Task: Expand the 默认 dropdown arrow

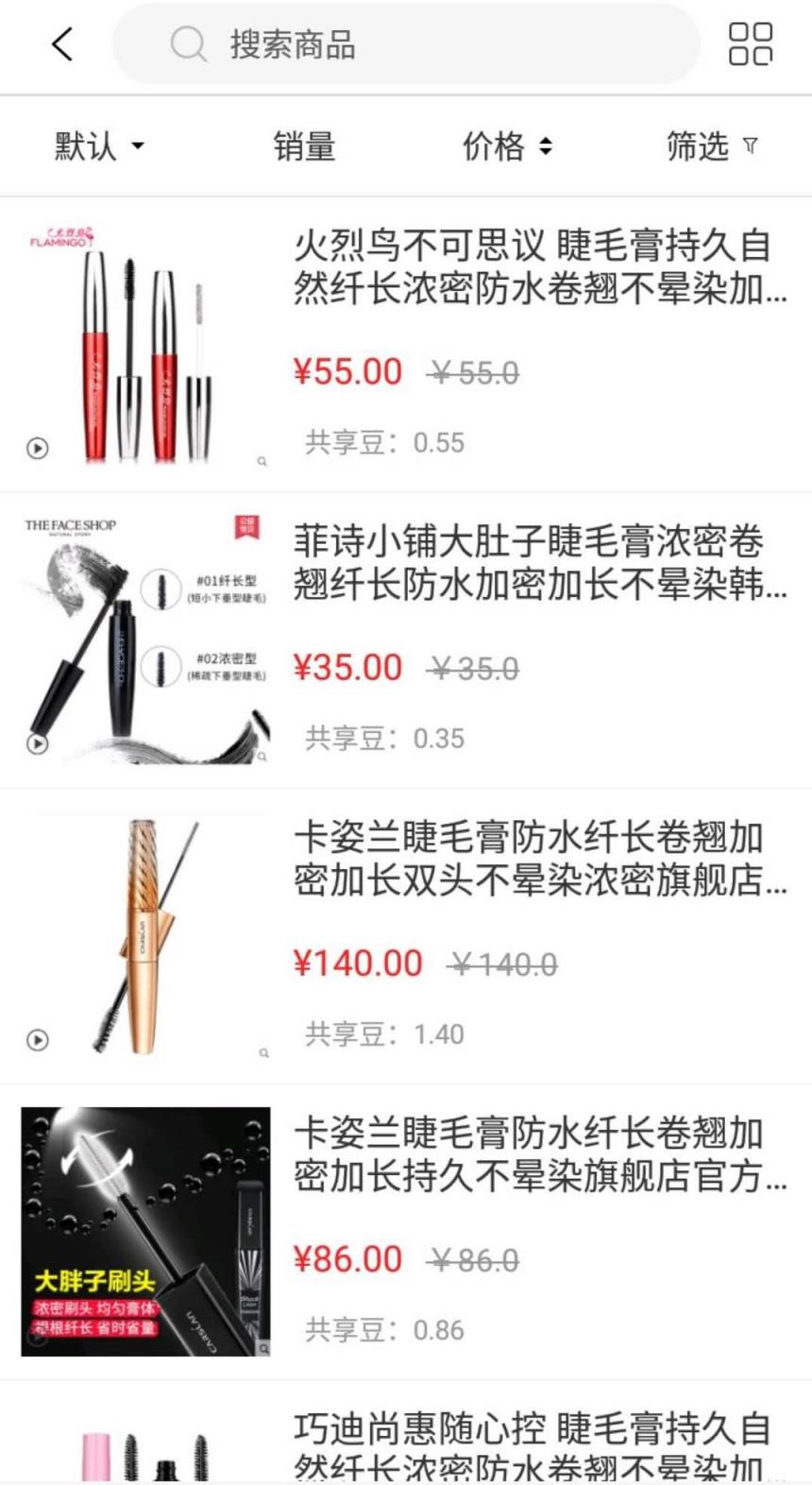Action: point(137,148)
